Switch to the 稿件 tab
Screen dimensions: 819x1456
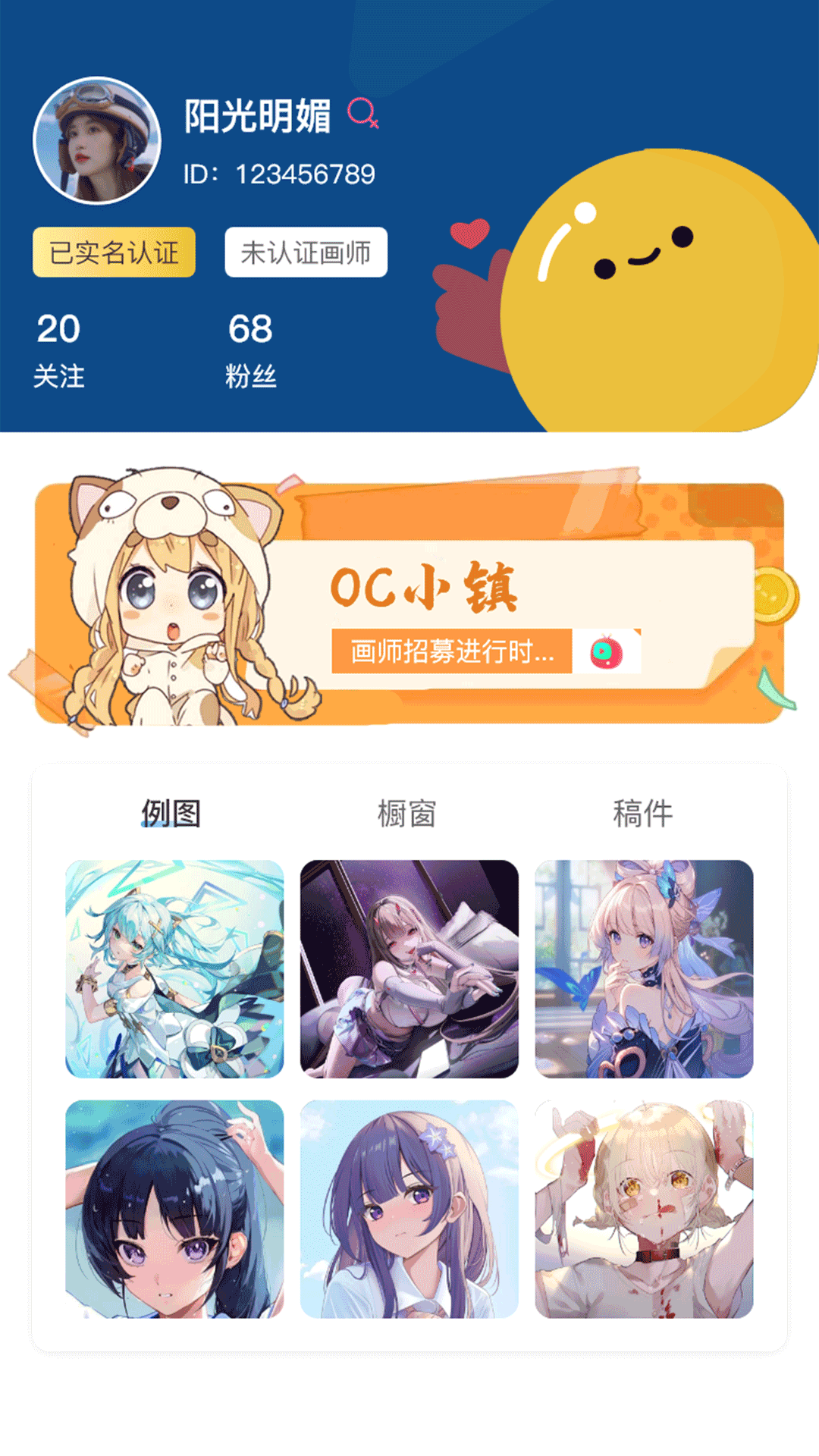coord(643,813)
